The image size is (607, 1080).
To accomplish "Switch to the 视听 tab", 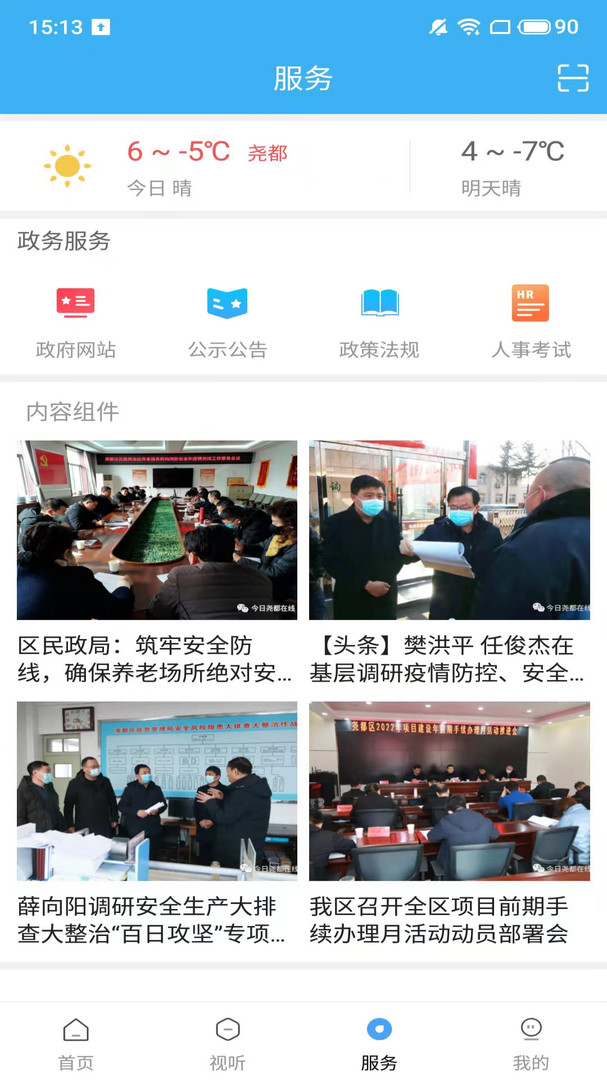I will tap(227, 1043).
